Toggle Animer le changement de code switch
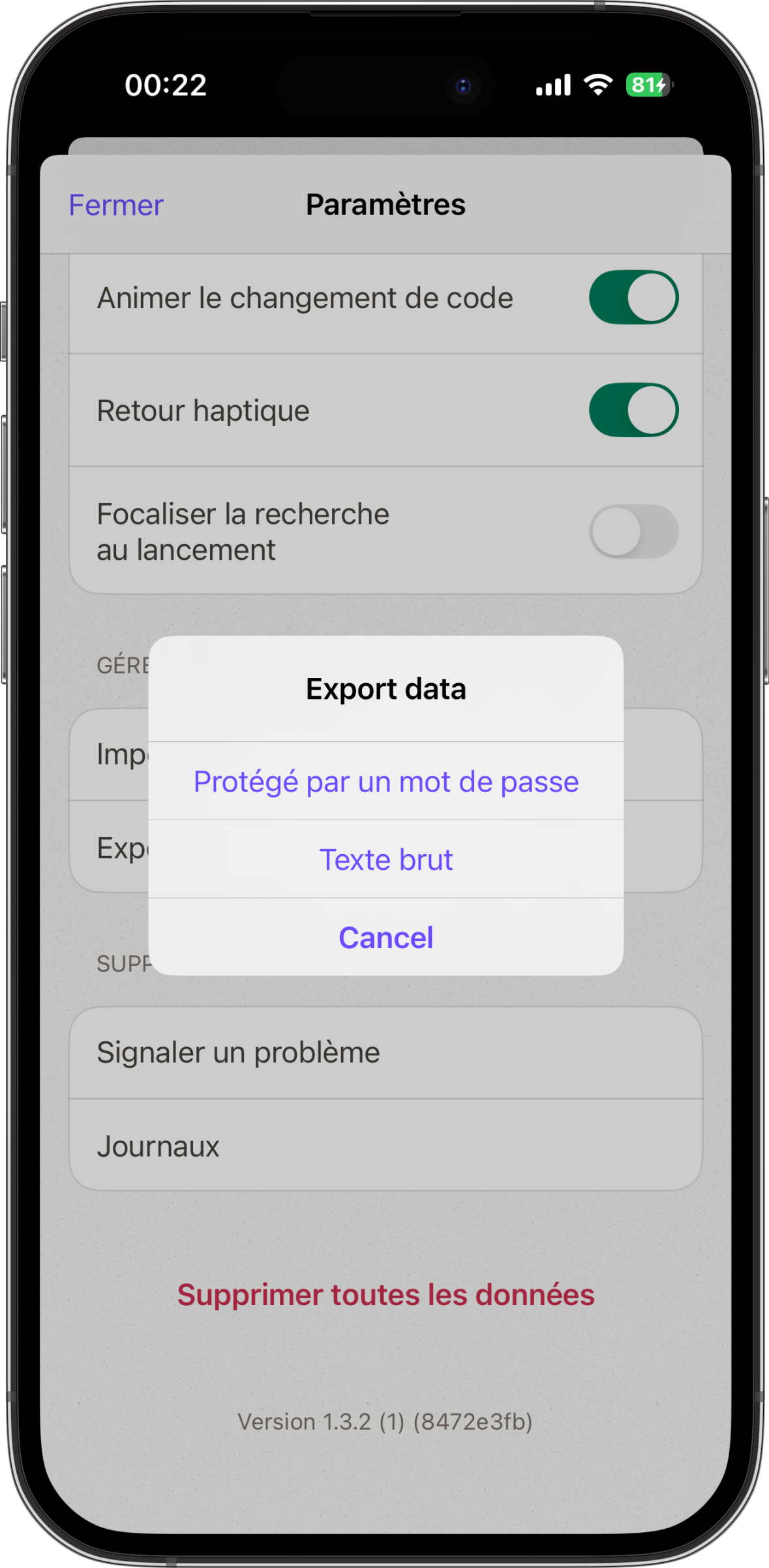 point(633,298)
